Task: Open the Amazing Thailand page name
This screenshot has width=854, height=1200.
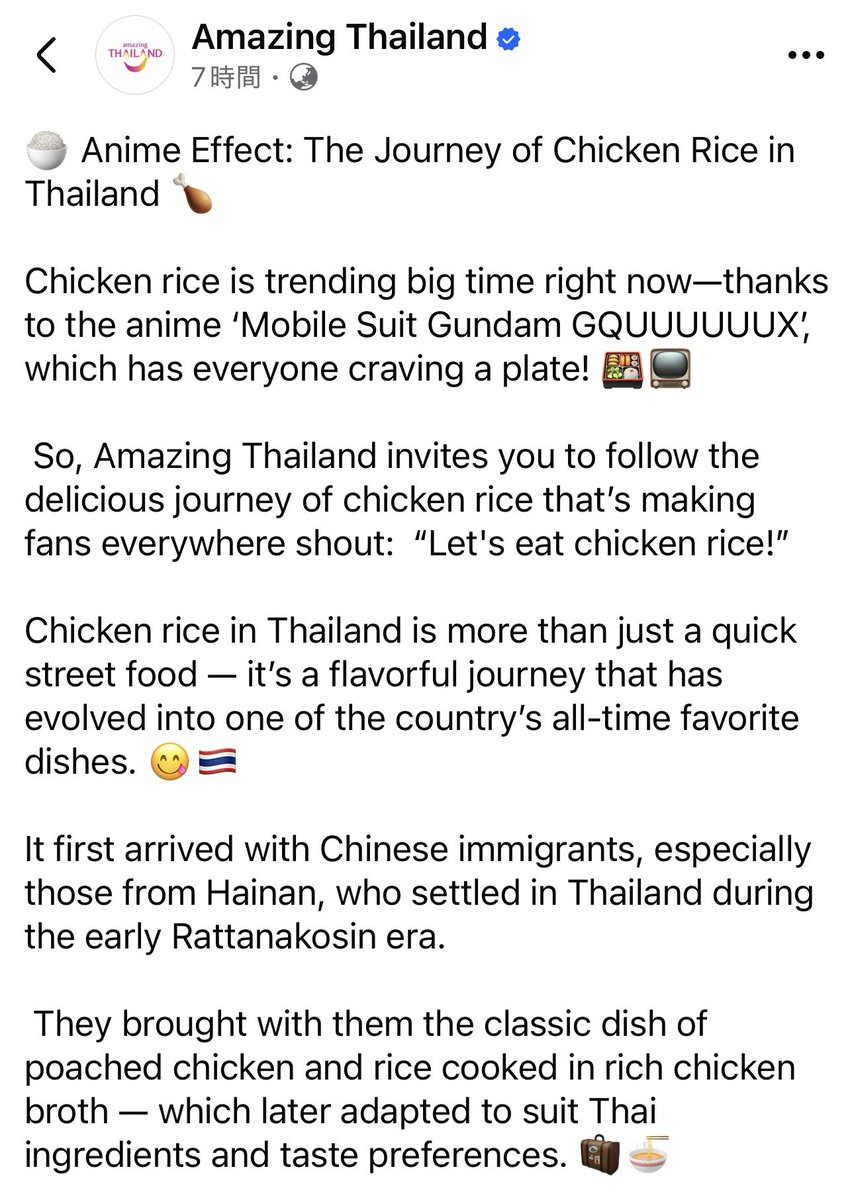Action: click(x=338, y=37)
